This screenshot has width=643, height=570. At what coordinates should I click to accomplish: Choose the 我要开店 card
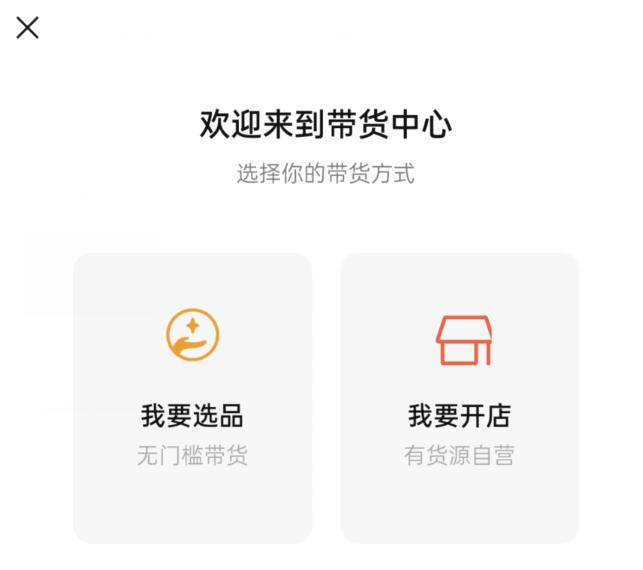pos(459,397)
